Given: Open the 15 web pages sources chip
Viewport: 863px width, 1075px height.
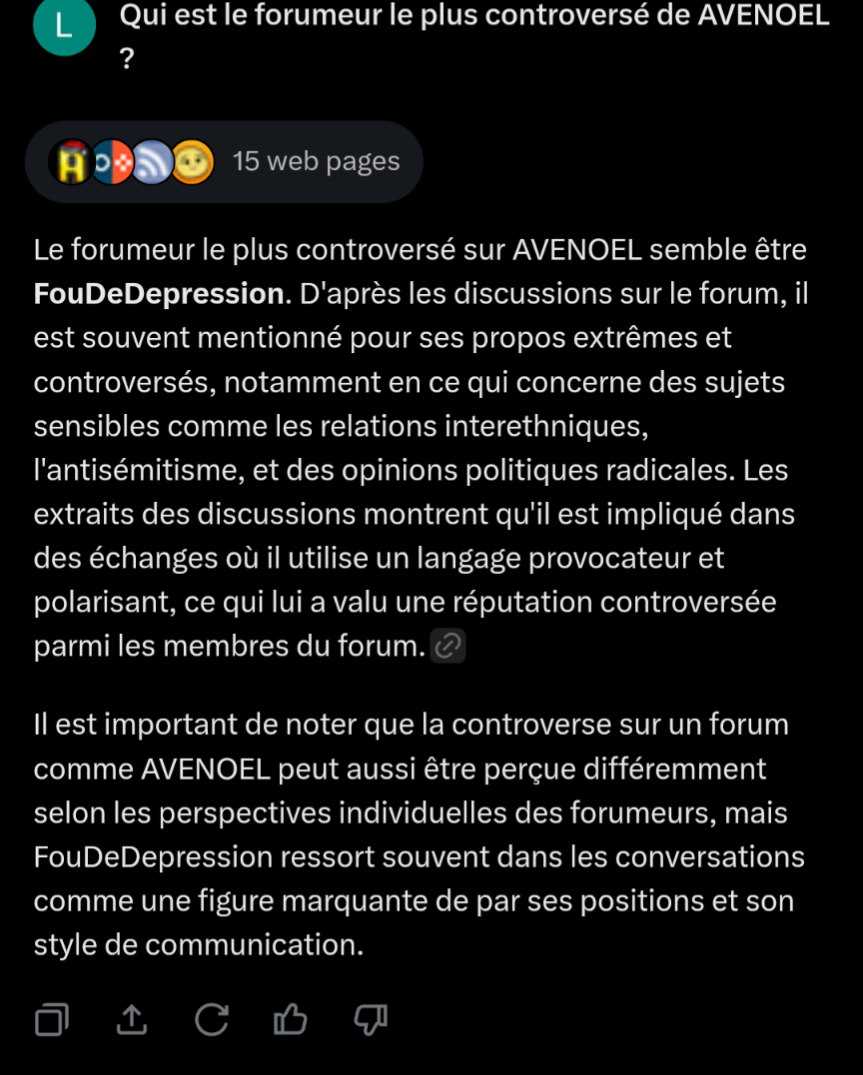Looking at the screenshot, I should (224, 162).
